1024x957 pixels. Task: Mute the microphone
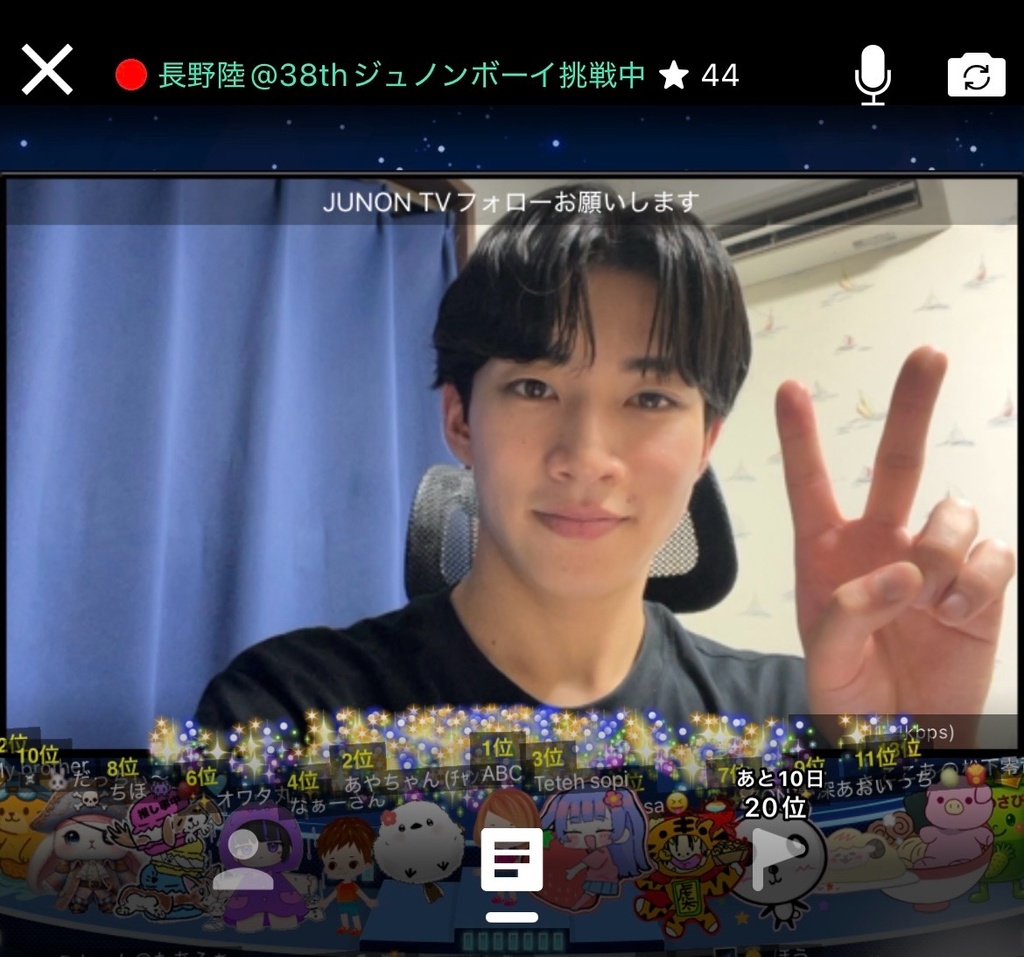point(872,74)
